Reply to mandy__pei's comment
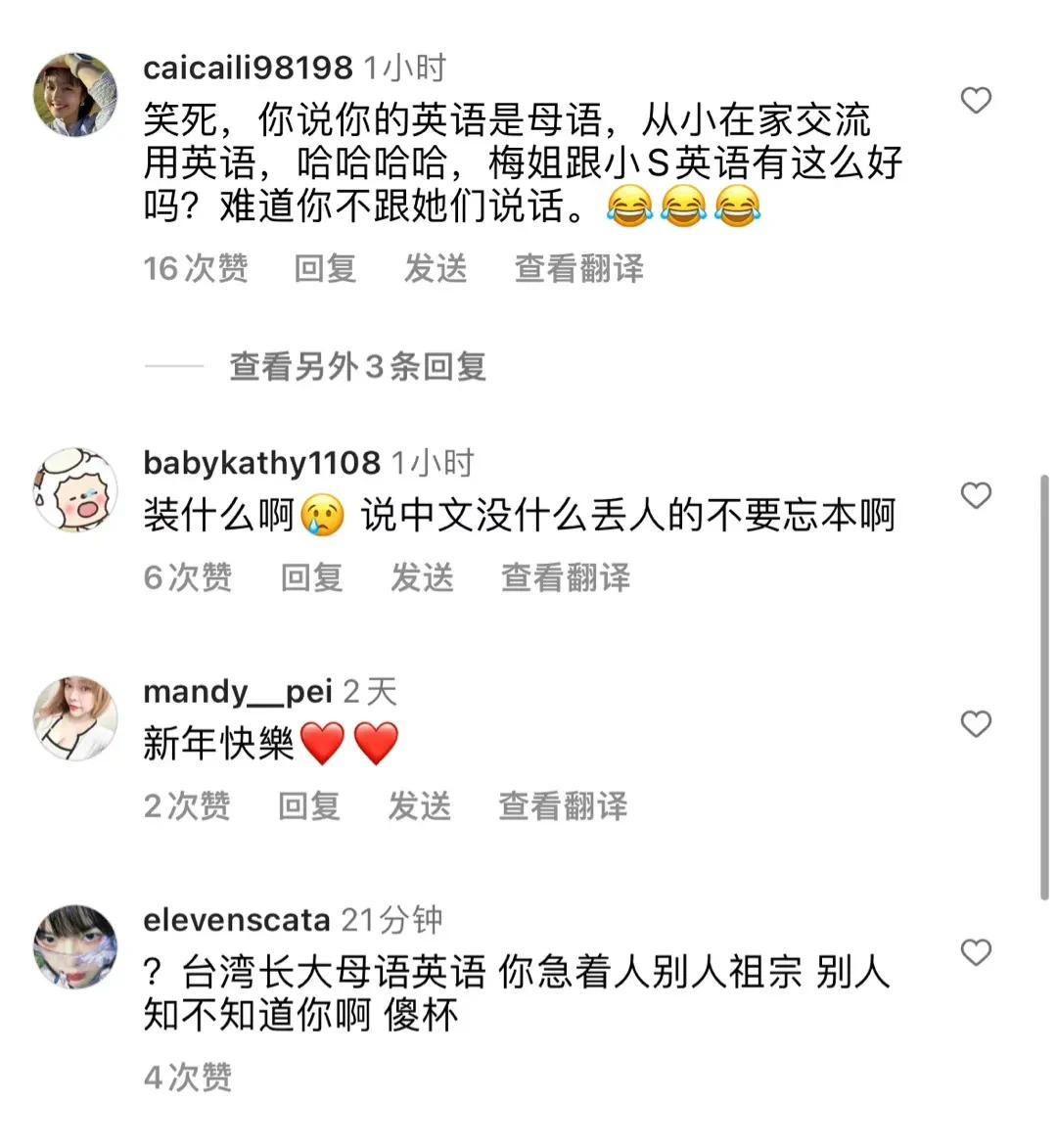This screenshot has width=1057, height=1148. click(308, 806)
